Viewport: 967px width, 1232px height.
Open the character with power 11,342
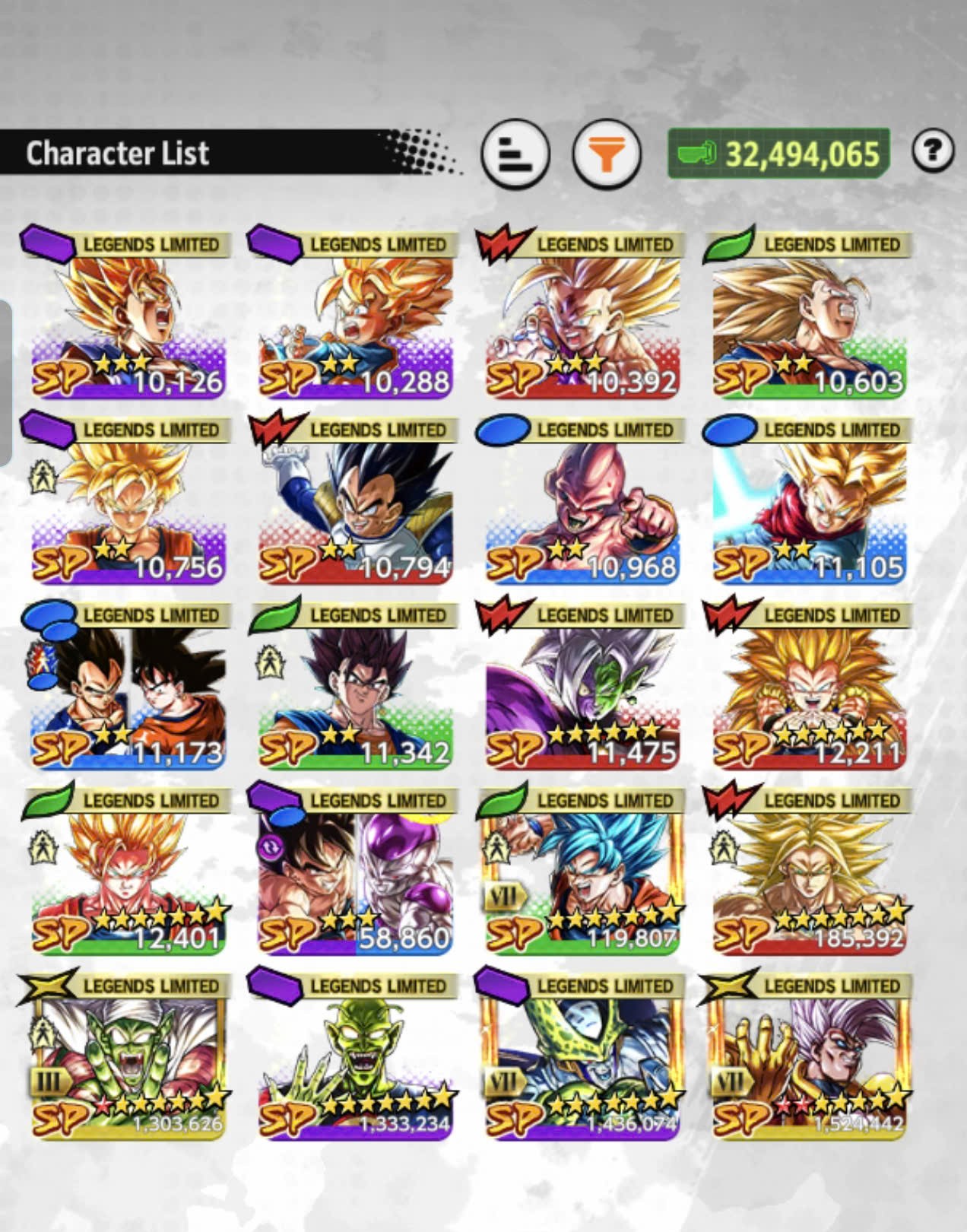[x=354, y=684]
